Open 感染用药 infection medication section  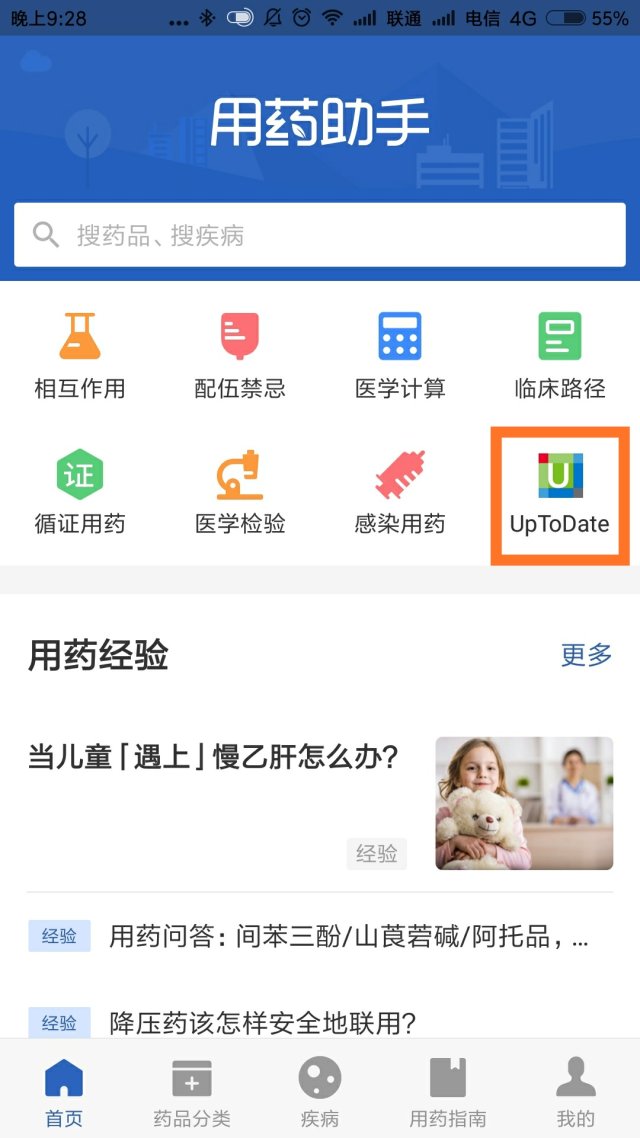(x=400, y=492)
